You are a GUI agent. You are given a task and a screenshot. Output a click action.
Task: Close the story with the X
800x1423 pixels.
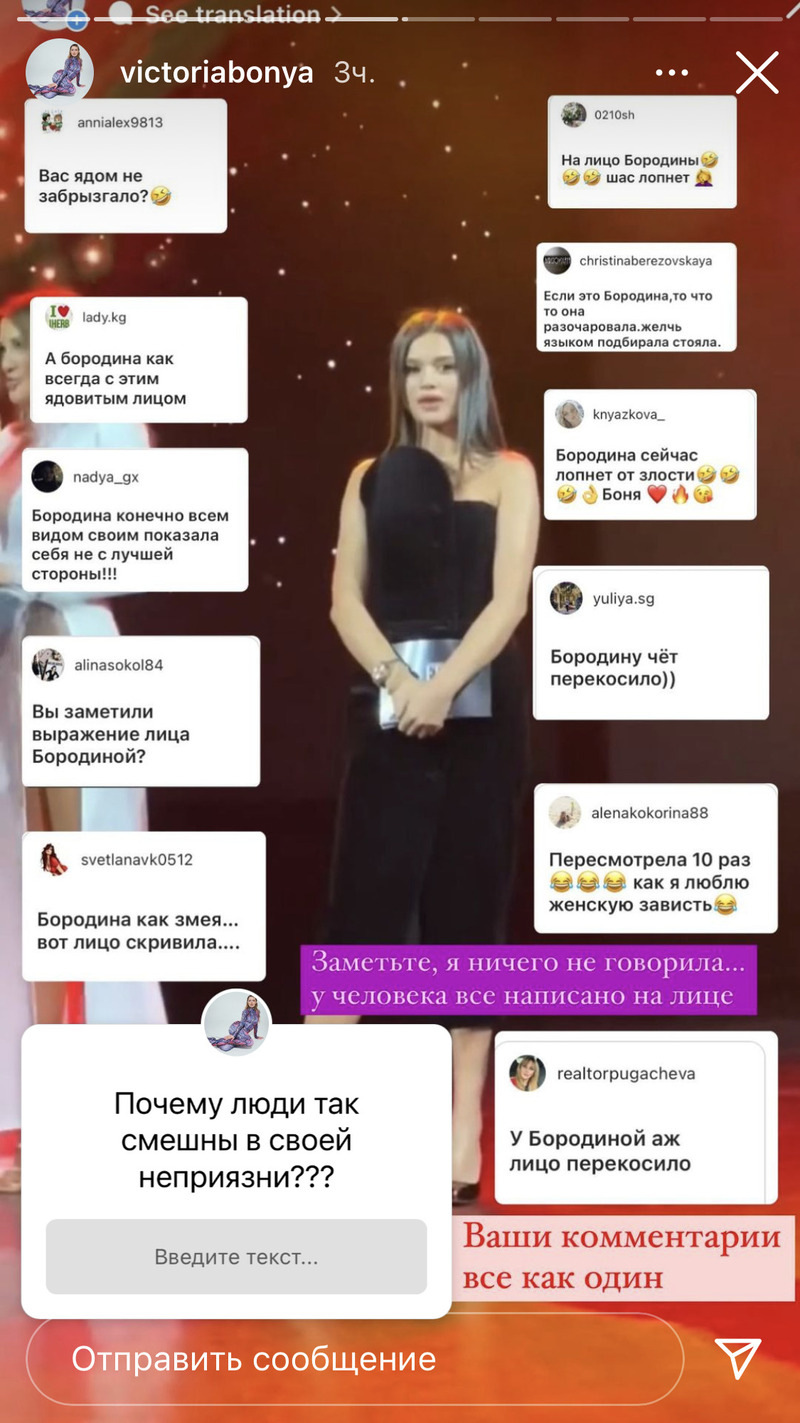757,71
